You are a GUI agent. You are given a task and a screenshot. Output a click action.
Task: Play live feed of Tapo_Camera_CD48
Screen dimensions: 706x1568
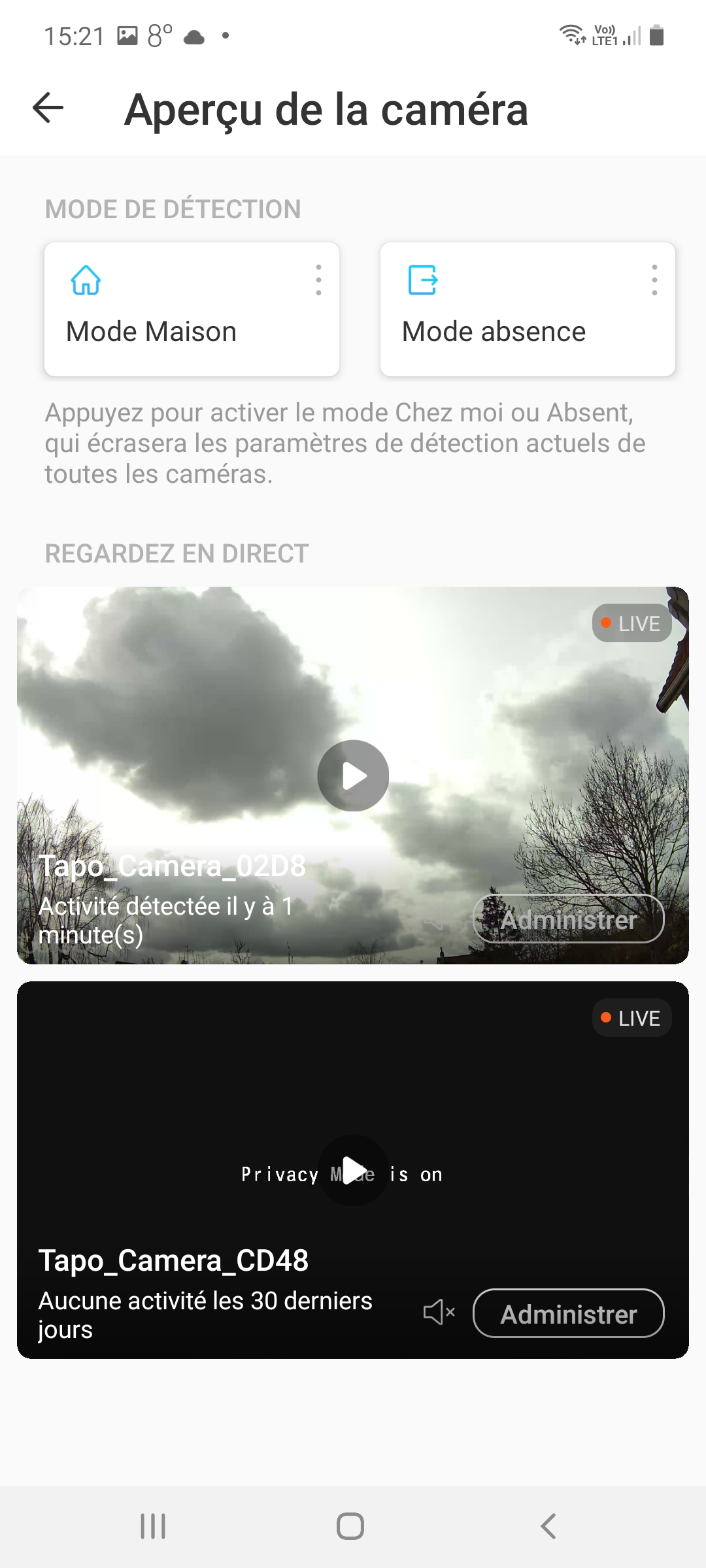pyautogui.click(x=353, y=1170)
